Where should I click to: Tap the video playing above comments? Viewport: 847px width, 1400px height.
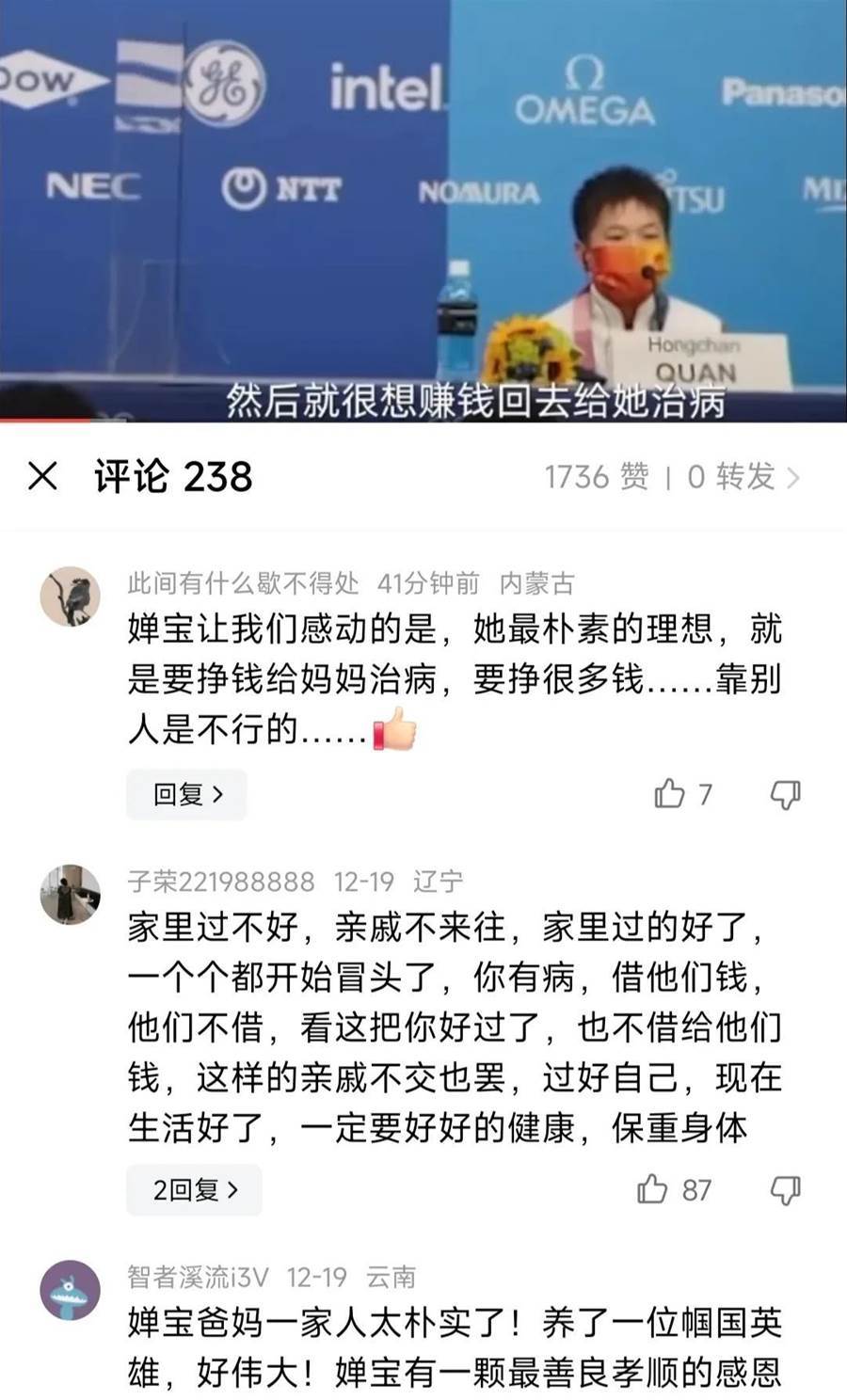coord(423,209)
